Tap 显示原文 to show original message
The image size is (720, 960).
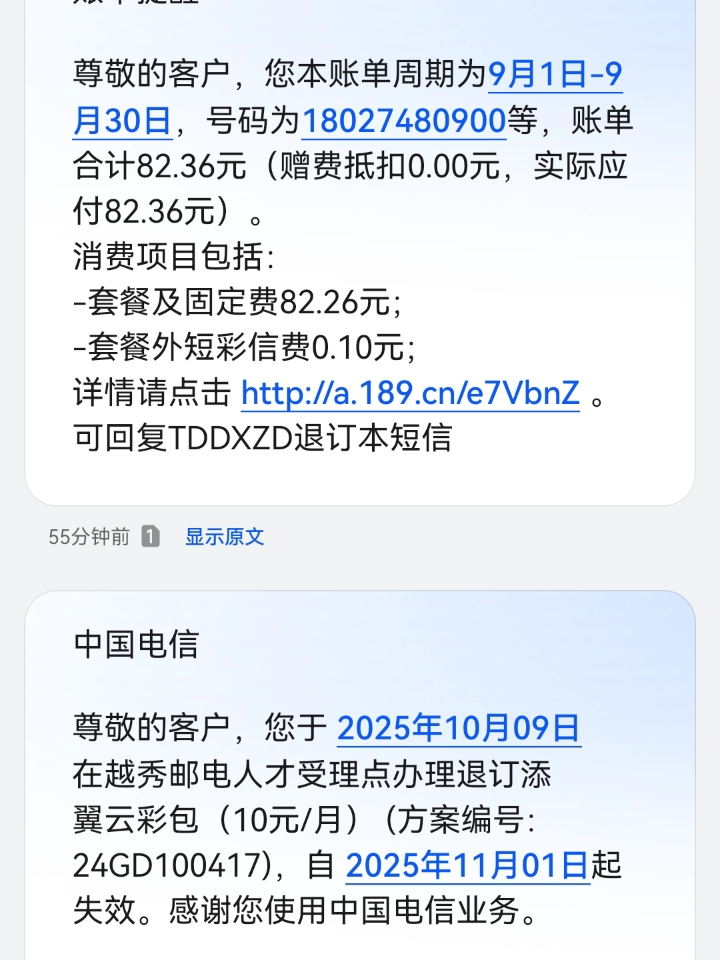(x=224, y=537)
